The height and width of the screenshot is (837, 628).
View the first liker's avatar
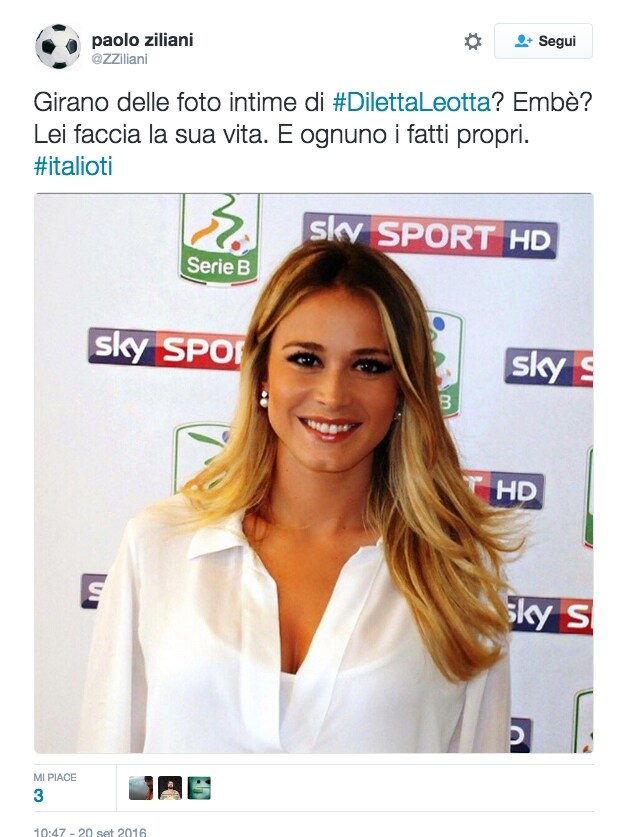point(141,788)
